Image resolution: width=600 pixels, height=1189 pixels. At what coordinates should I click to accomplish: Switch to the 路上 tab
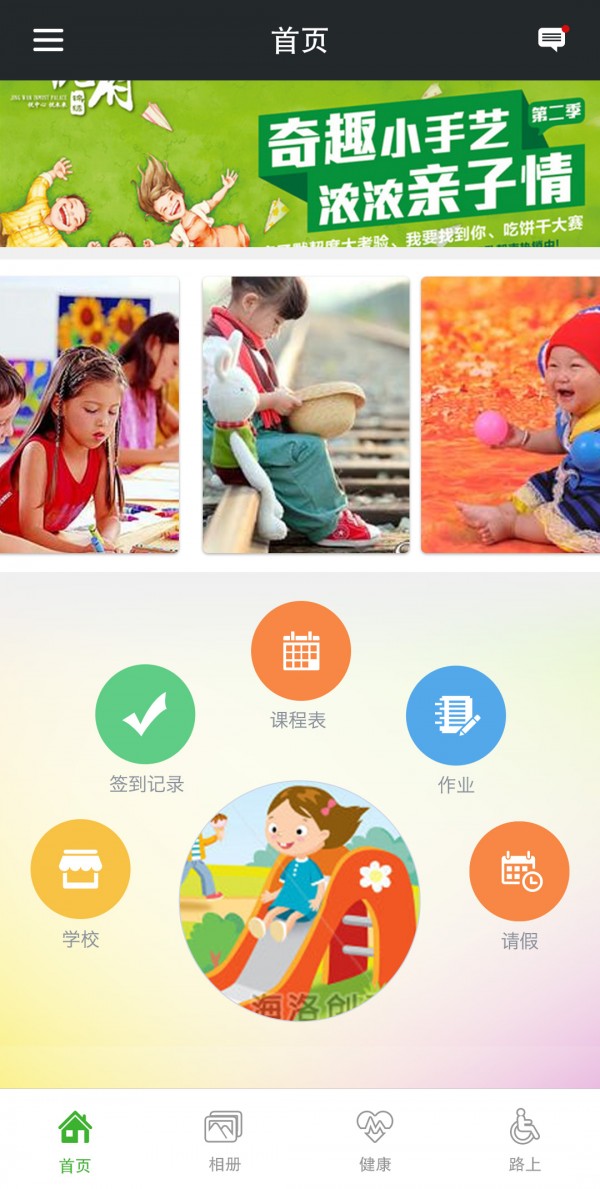524,1140
